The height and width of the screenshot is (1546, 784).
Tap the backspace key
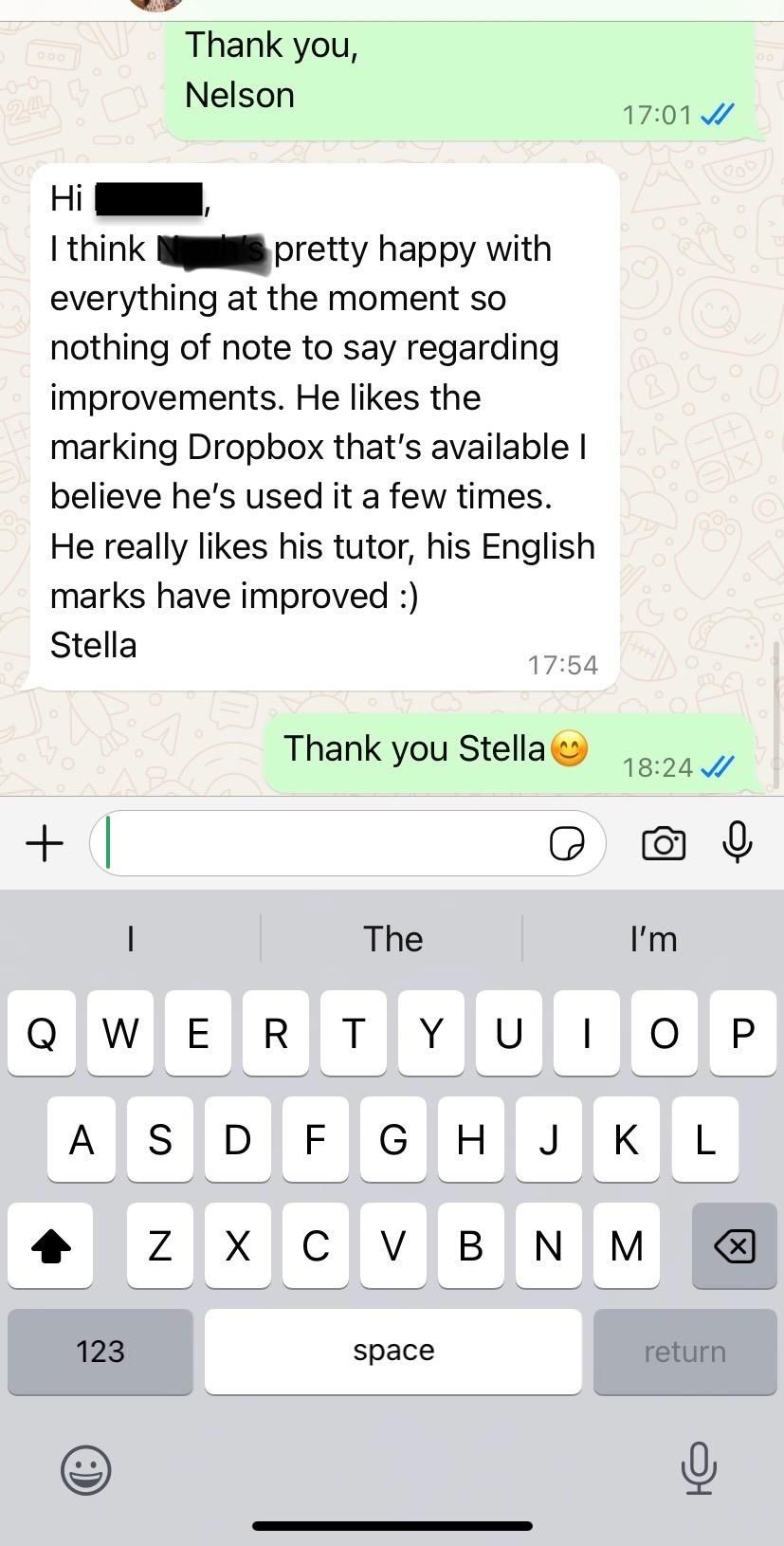tap(734, 1246)
